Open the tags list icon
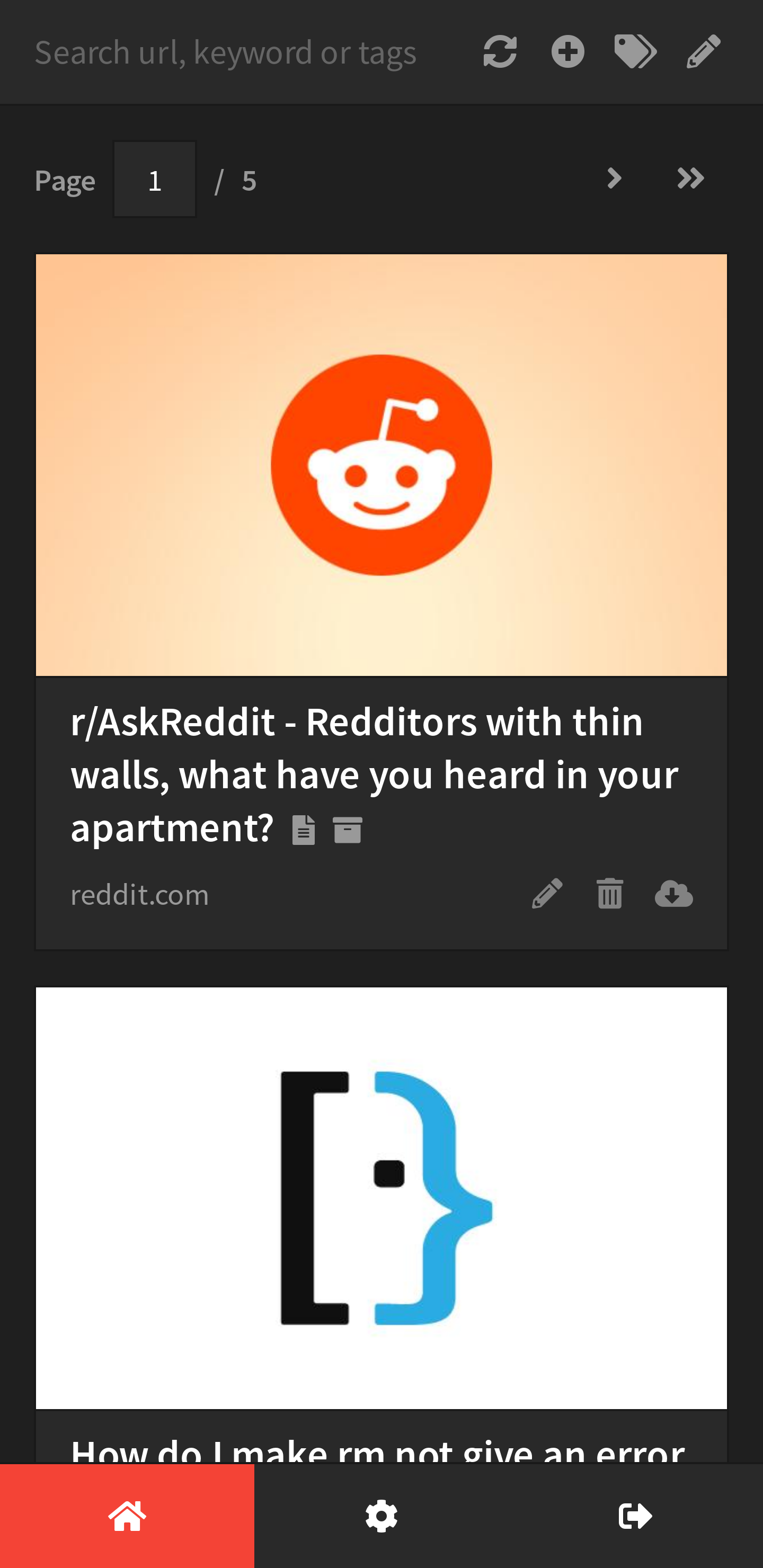This screenshot has width=763, height=1568. coord(635,52)
